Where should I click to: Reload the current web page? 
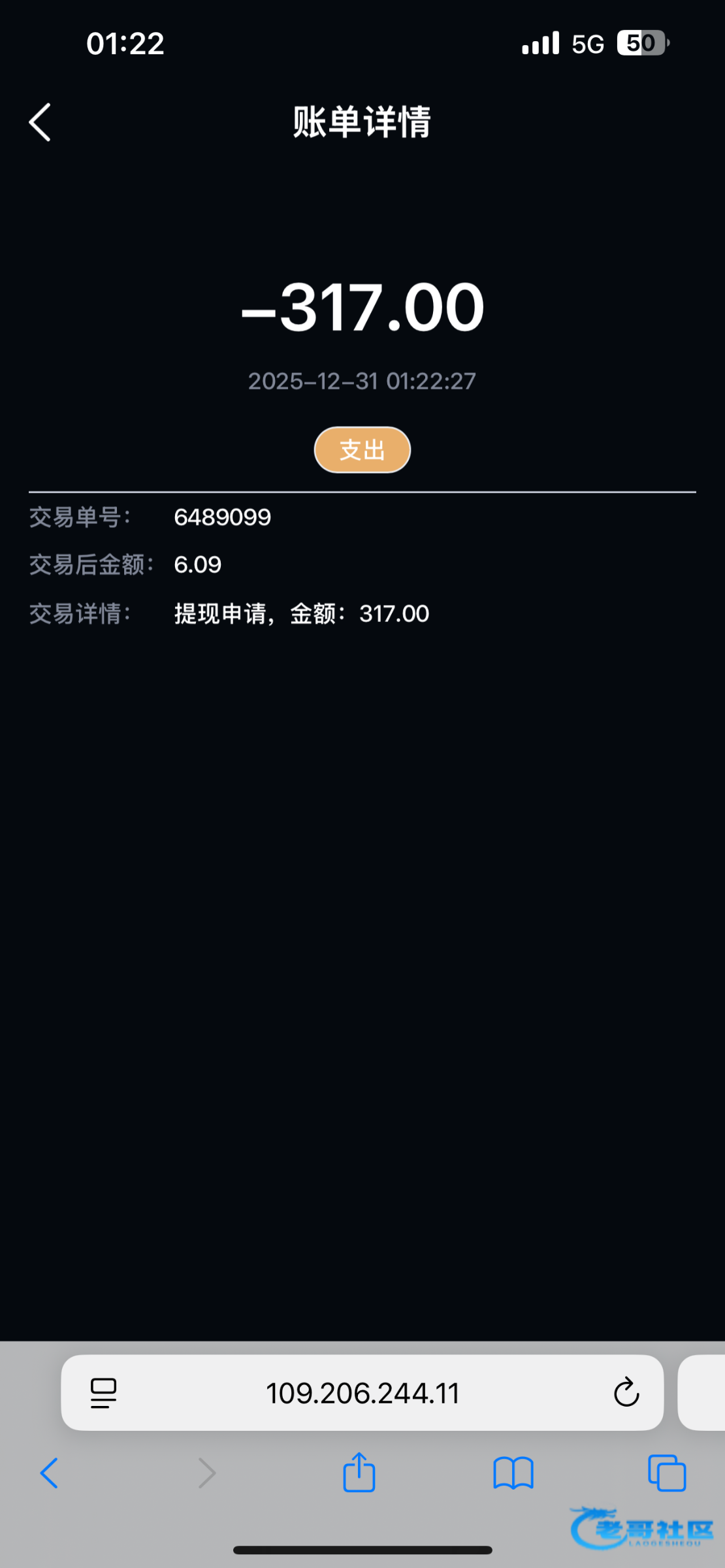point(626,1392)
